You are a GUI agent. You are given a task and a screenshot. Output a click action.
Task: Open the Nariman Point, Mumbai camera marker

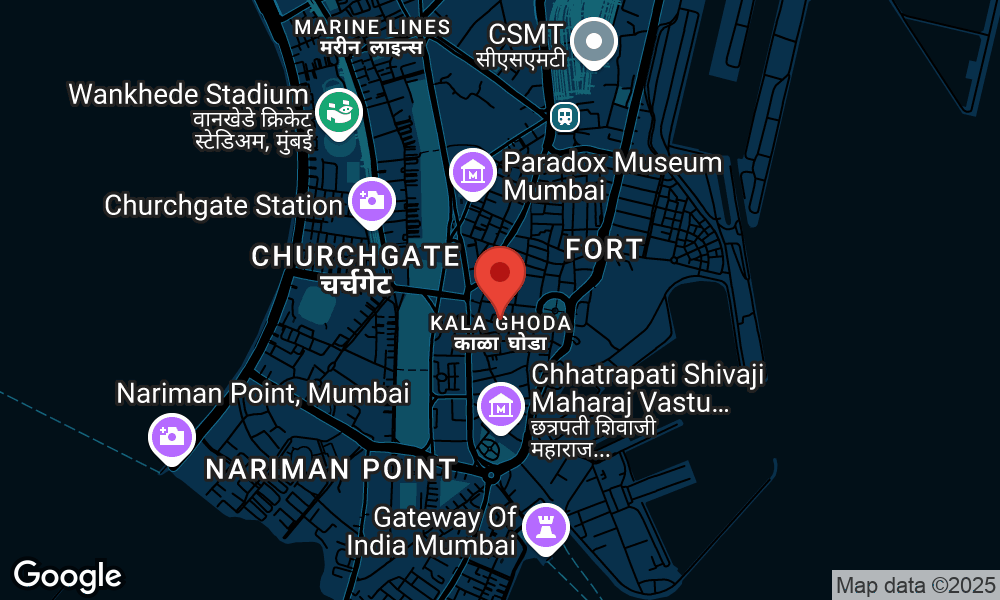[172, 437]
